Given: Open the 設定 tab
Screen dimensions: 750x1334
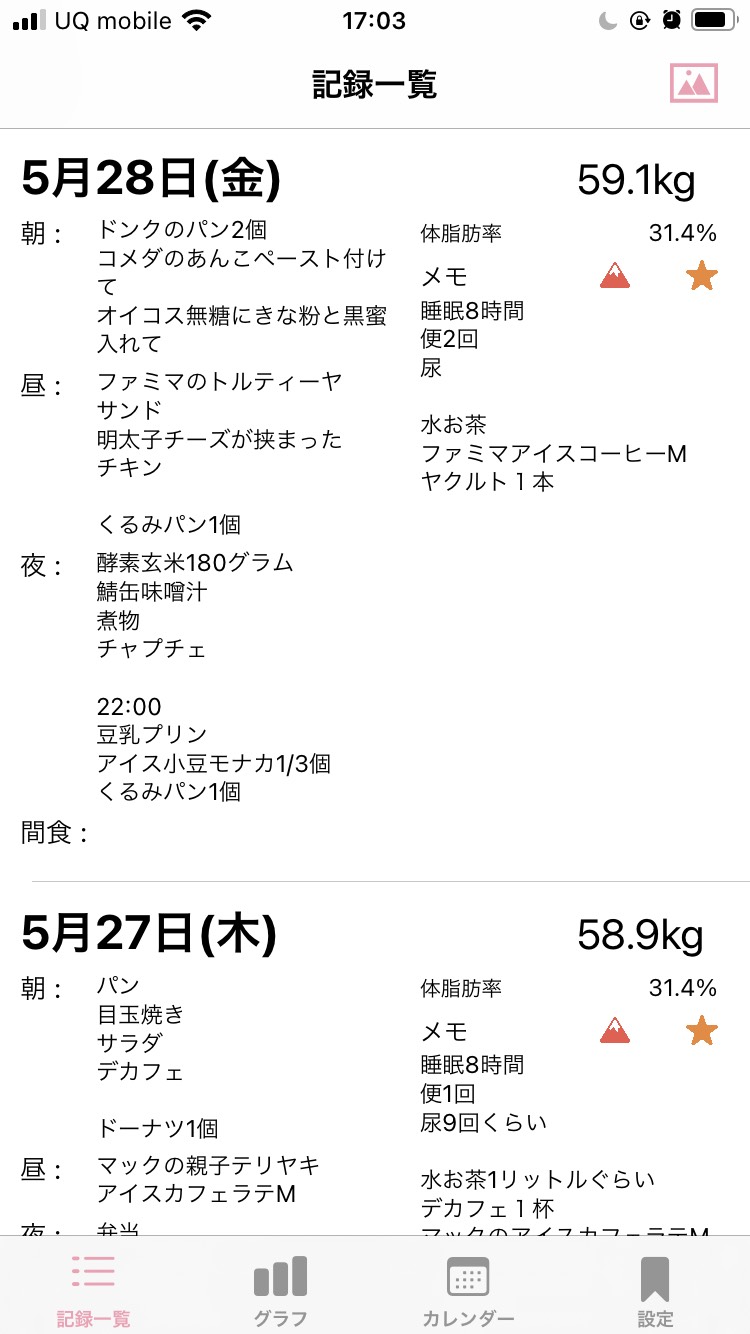Looking at the screenshot, I should coord(656,1290).
